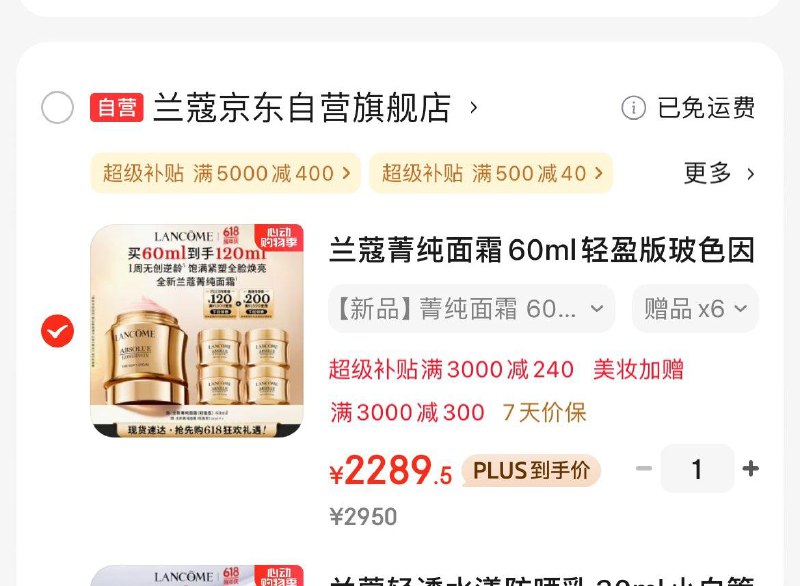The image size is (800, 586).
Task: Select all items from 兰蔻京东自营旗舰店
Action: 57,107
